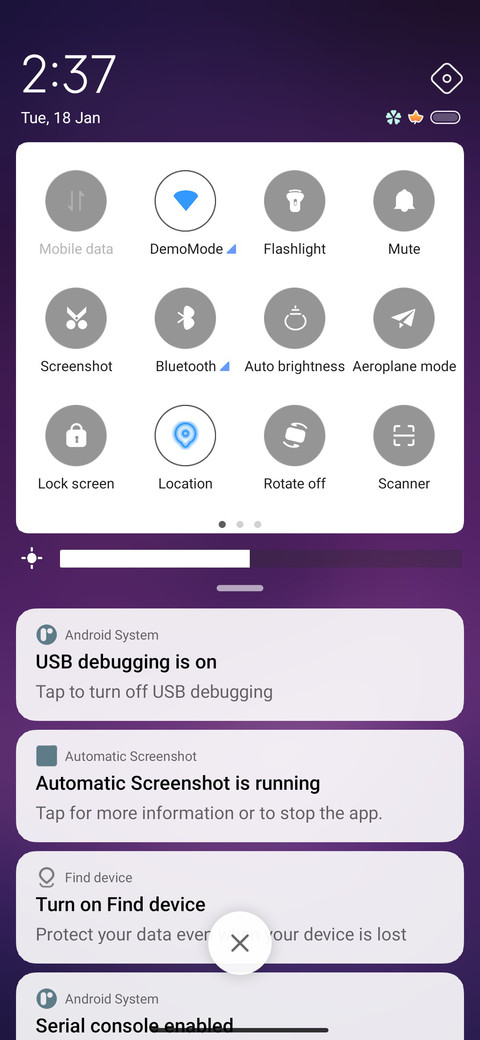
Task: Take a screenshot with the Screenshot tile
Action: tap(76, 318)
